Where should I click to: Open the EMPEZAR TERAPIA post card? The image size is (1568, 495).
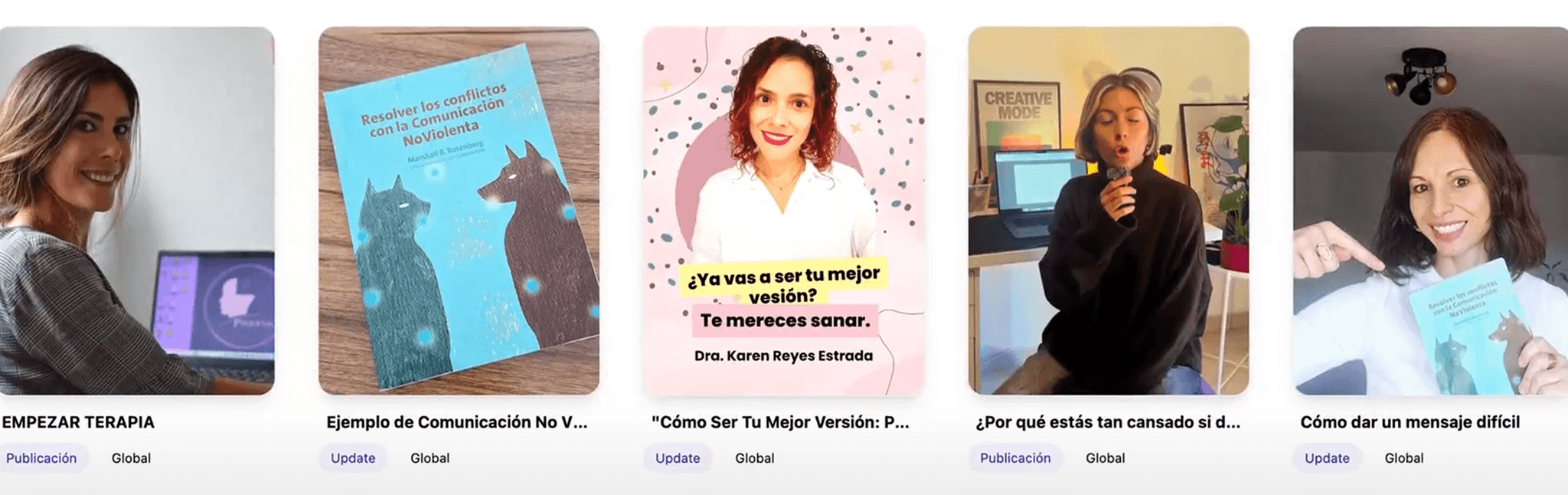pos(136,211)
